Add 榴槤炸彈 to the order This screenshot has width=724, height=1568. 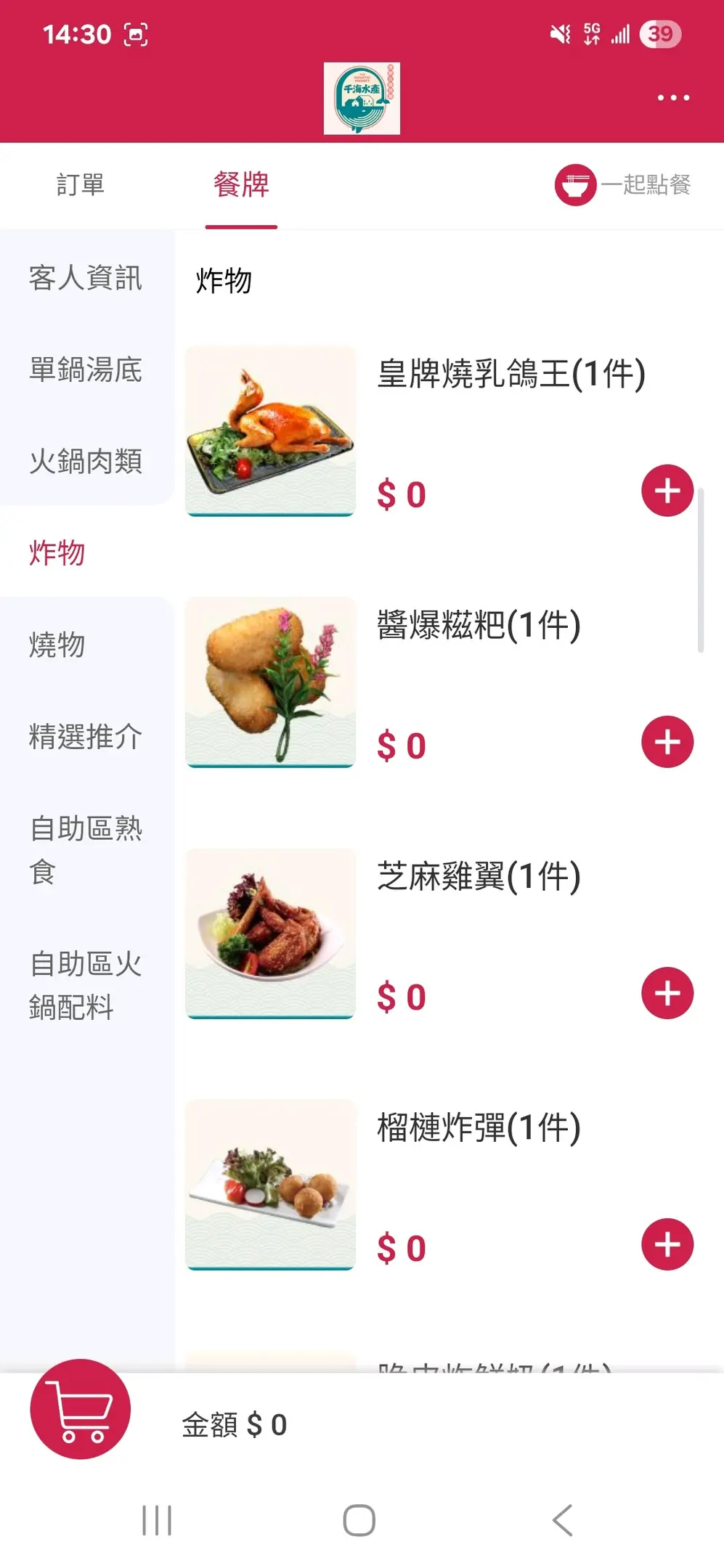[x=667, y=1244]
